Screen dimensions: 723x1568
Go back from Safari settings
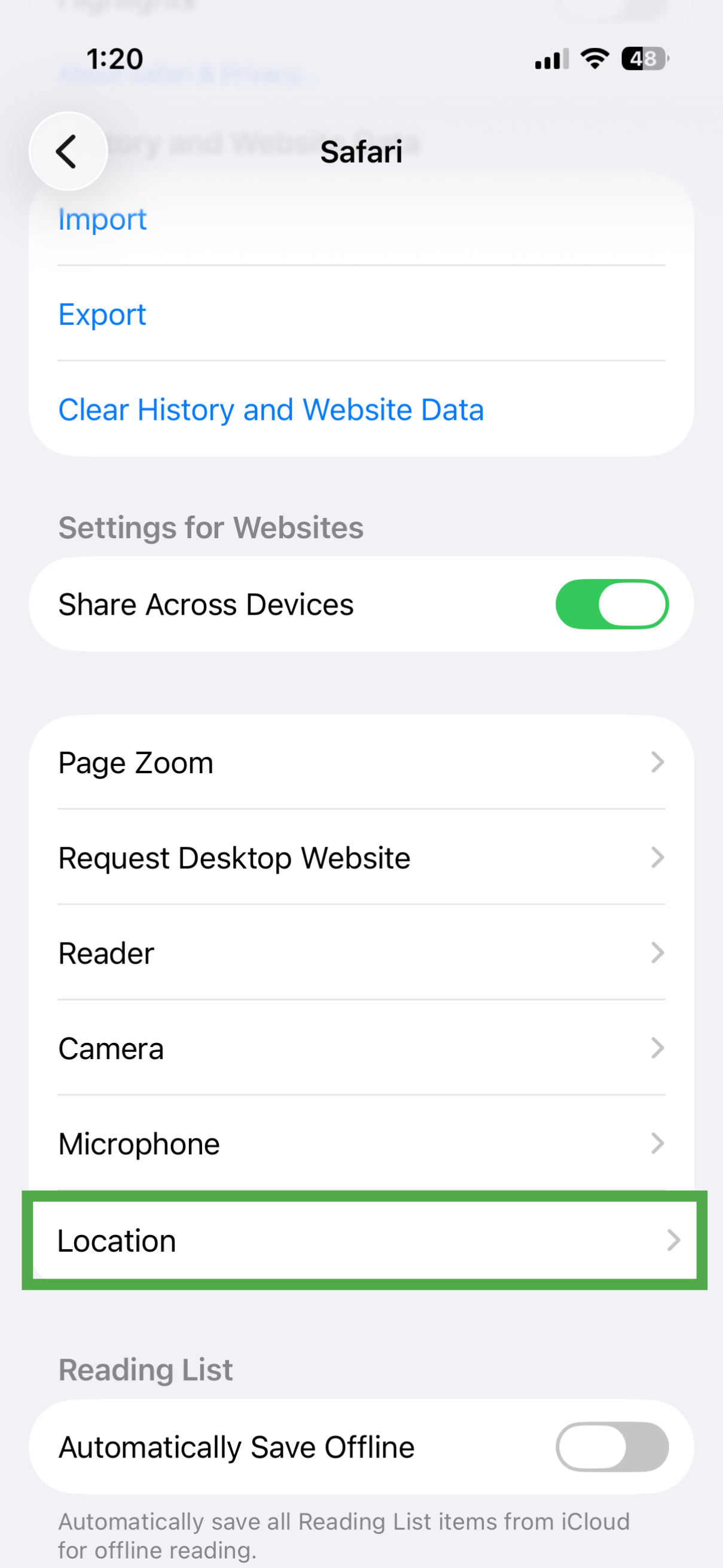point(68,151)
